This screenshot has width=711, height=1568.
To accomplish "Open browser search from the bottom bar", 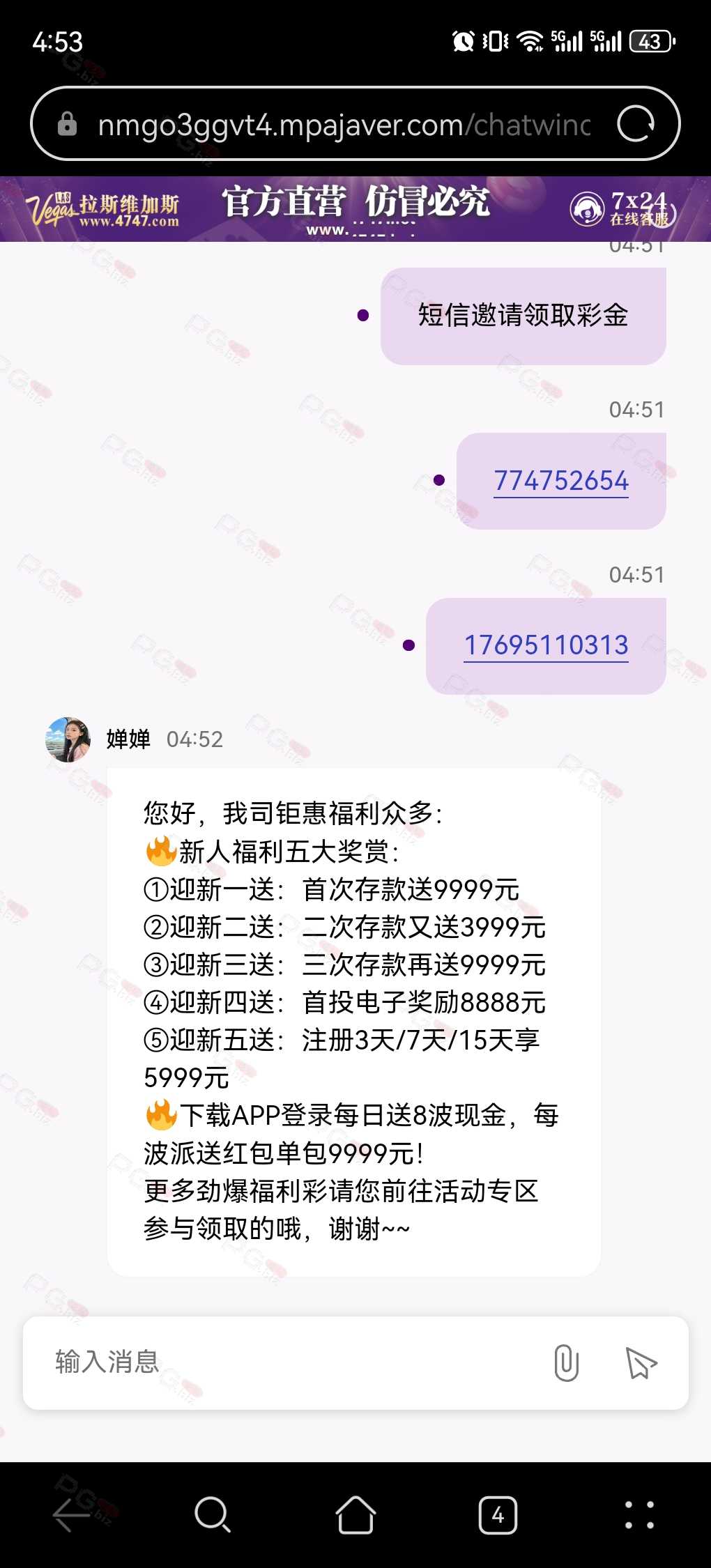I will click(x=213, y=1514).
